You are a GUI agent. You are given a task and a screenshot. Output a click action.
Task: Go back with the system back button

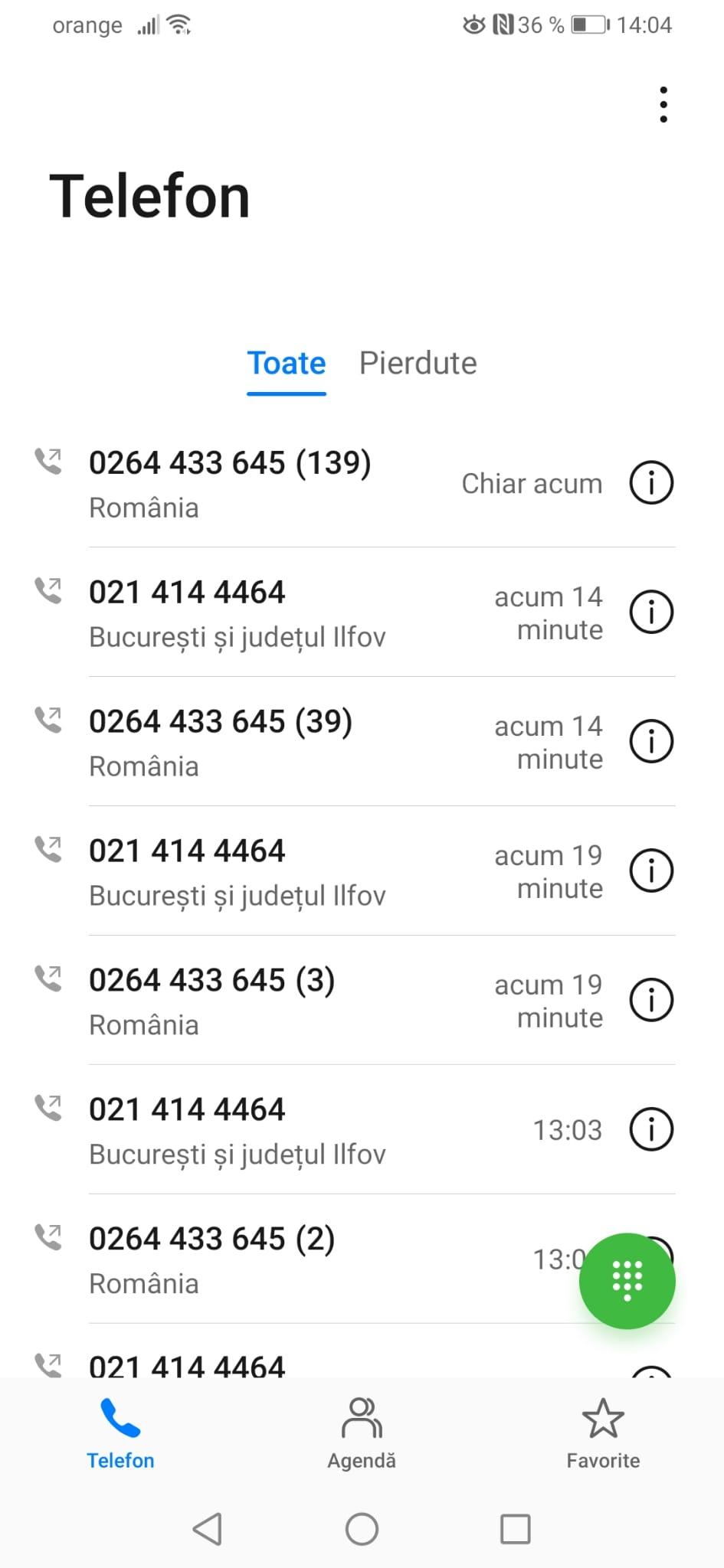tap(208, 1529)
